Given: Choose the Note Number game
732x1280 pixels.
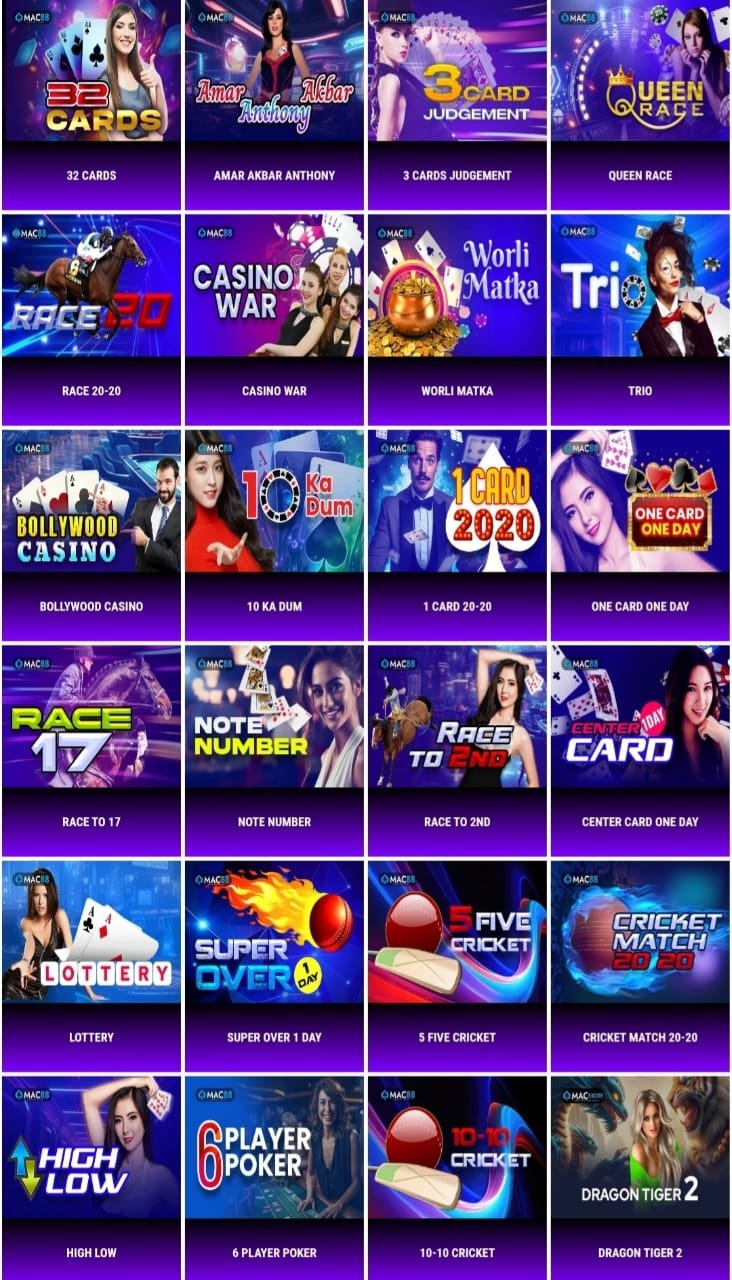Looking at the screenshot, I should click(x=274, y=751).
